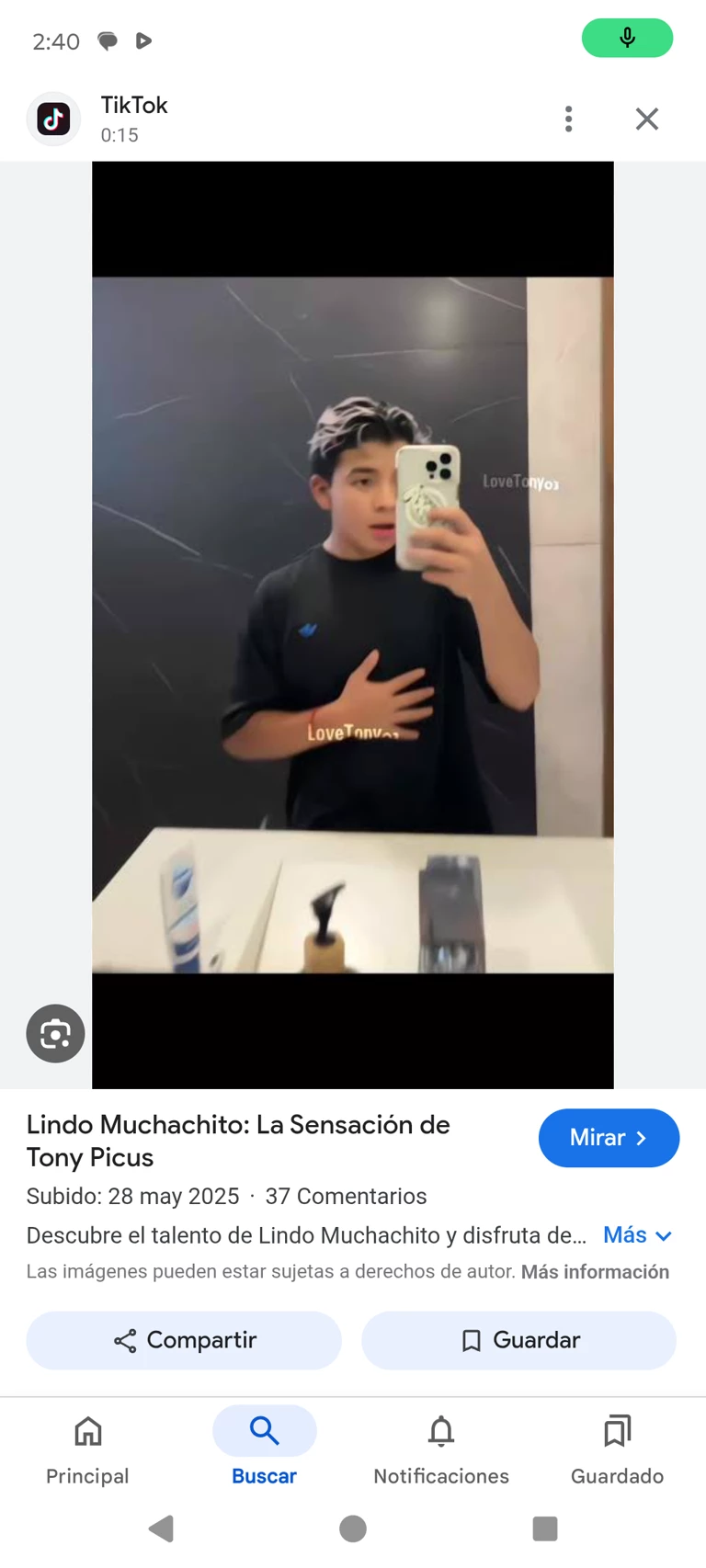Open the TikTok video preview
706x1568 pixels.
point(353,625)
